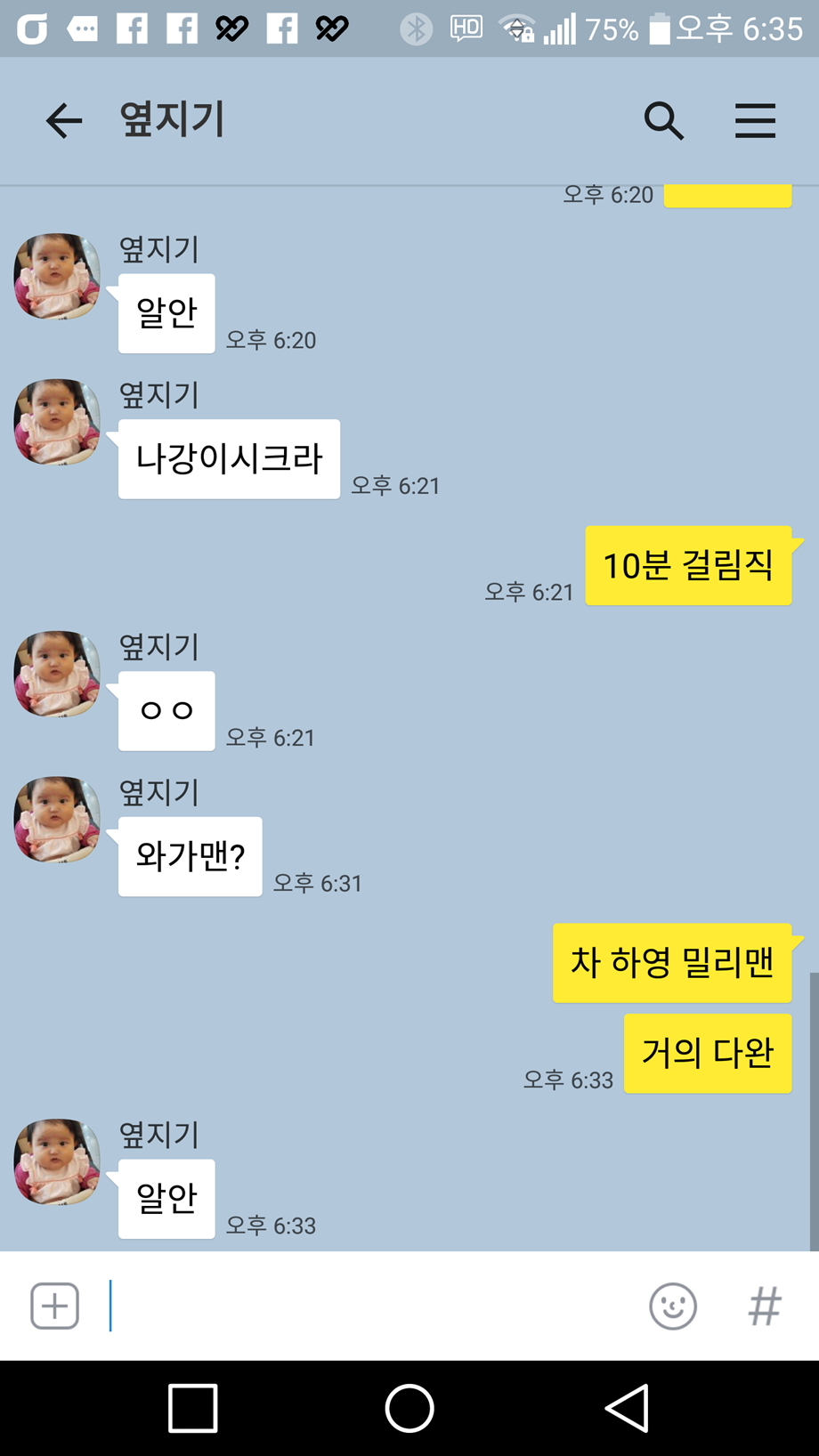Search within this chat conversation
Screen dimensions: 819x1456
point(663,121)
